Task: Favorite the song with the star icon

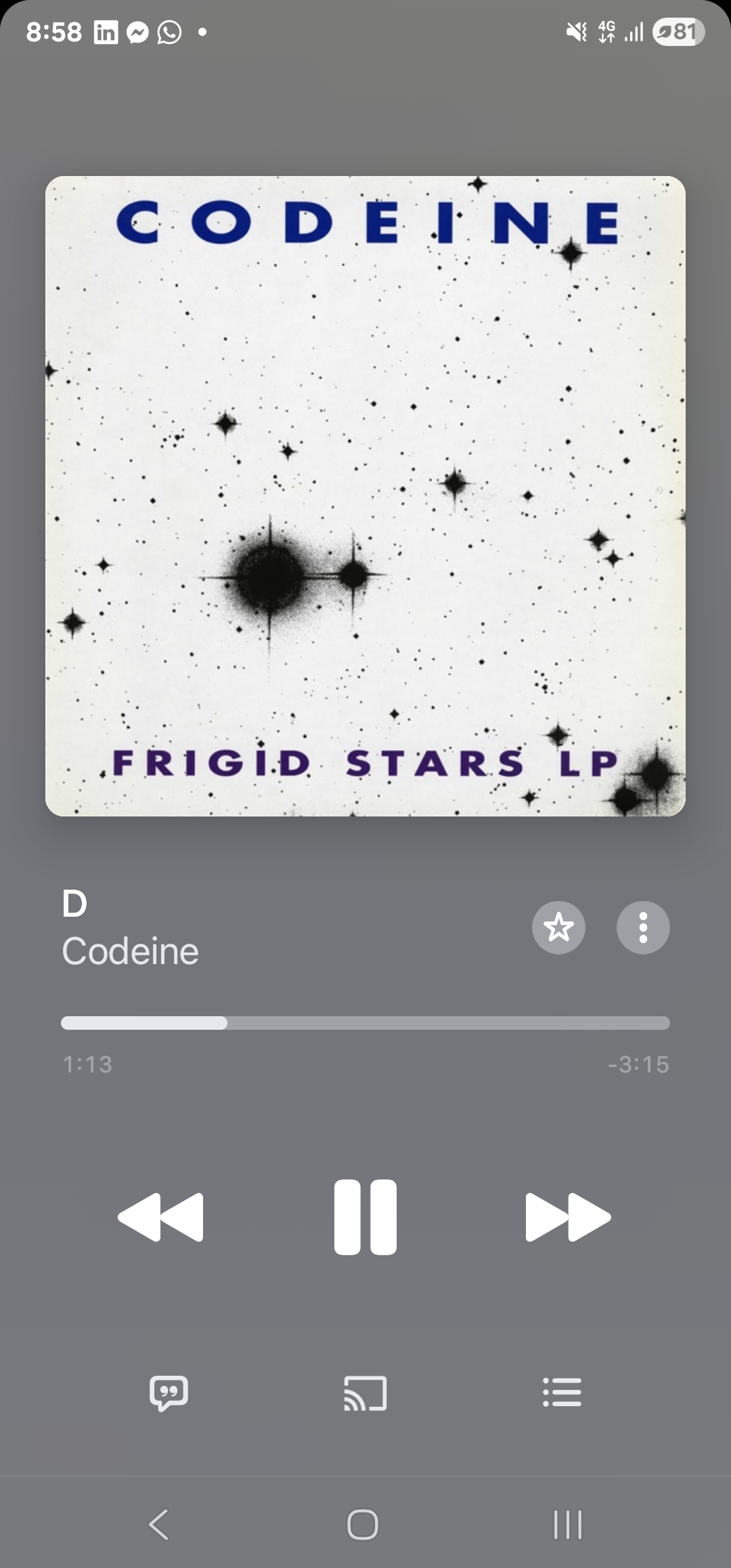Action: click(x=558, y=927)
